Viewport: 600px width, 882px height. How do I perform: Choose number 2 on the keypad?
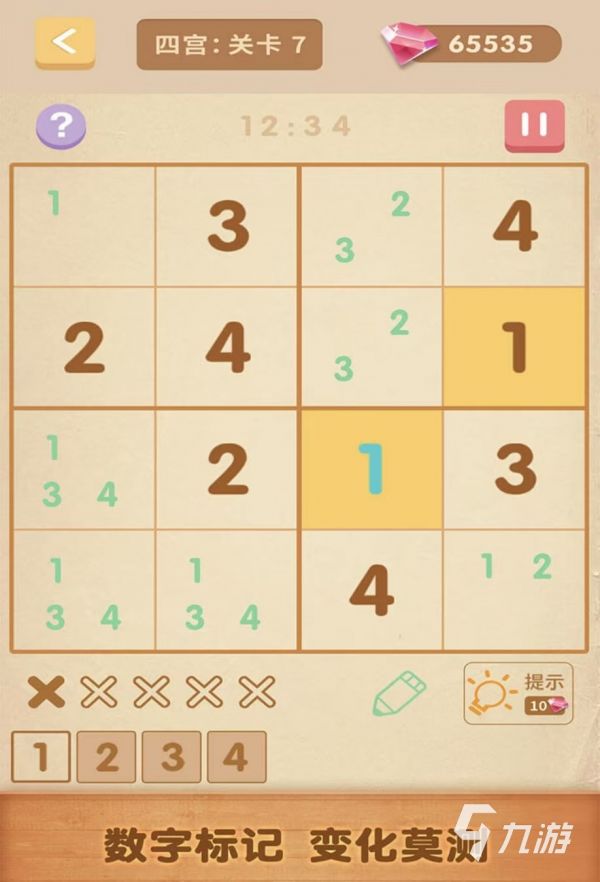(x=106, y=757)
